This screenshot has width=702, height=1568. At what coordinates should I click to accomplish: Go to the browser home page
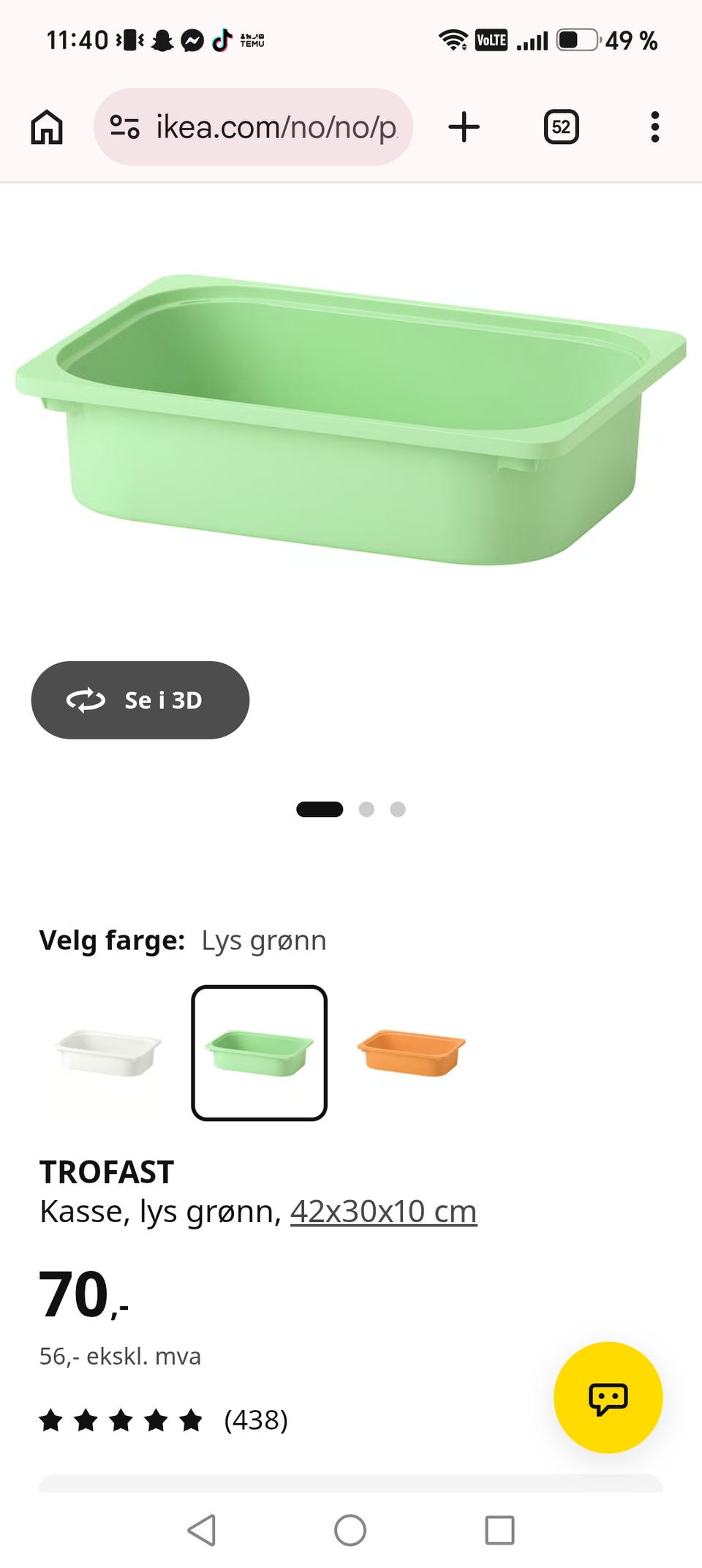[47, 127]
